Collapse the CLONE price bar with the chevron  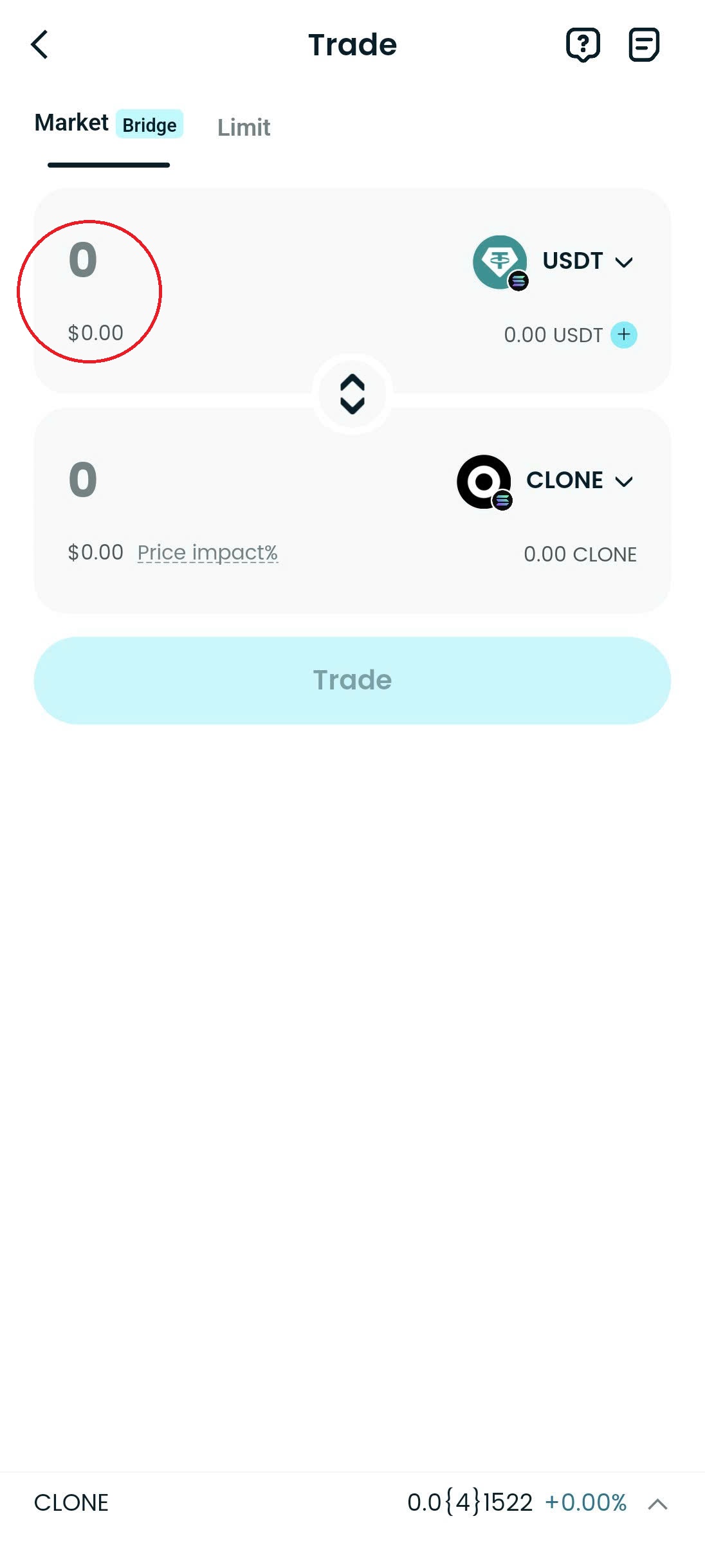coord(657,1503)
